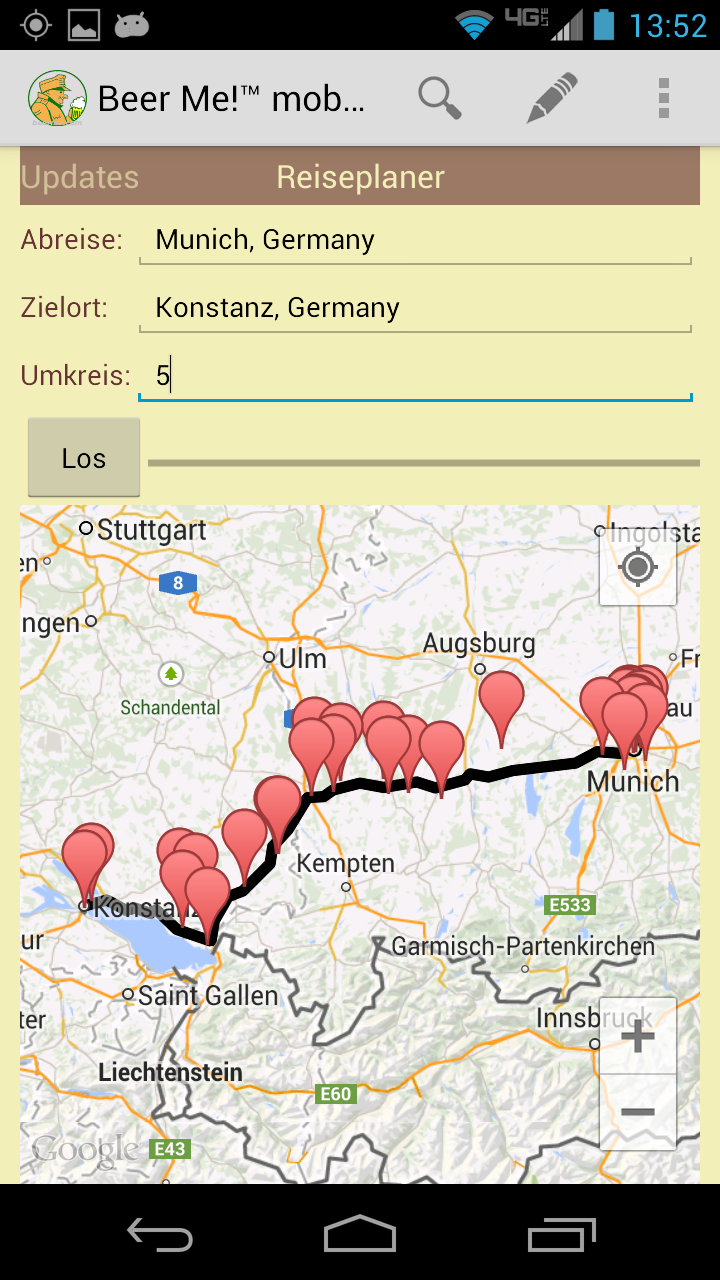The width and height of the screenshot is (720, 1280).
Task: Open the recent apps view
Action: (561, 1235)
